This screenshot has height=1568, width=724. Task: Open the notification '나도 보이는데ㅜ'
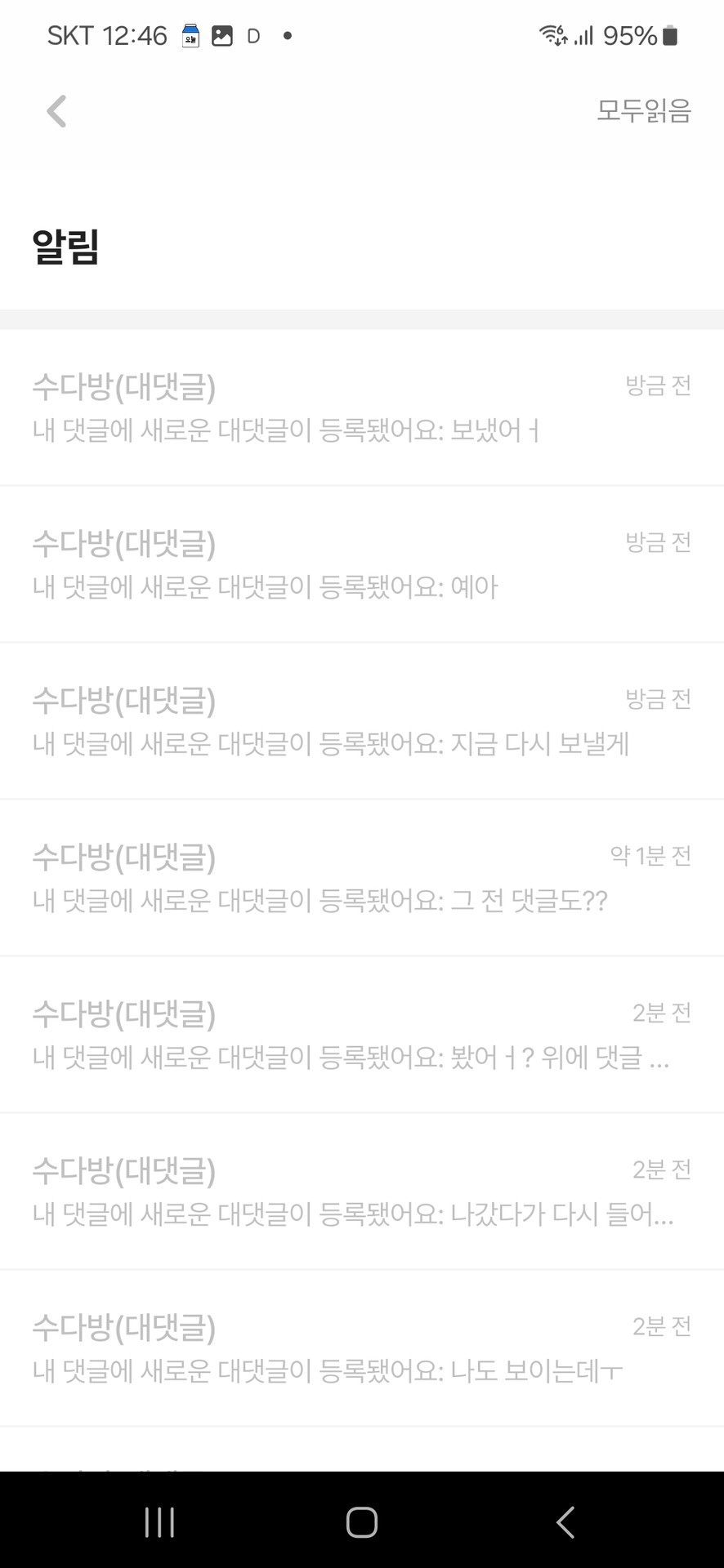click(361, 1348)
